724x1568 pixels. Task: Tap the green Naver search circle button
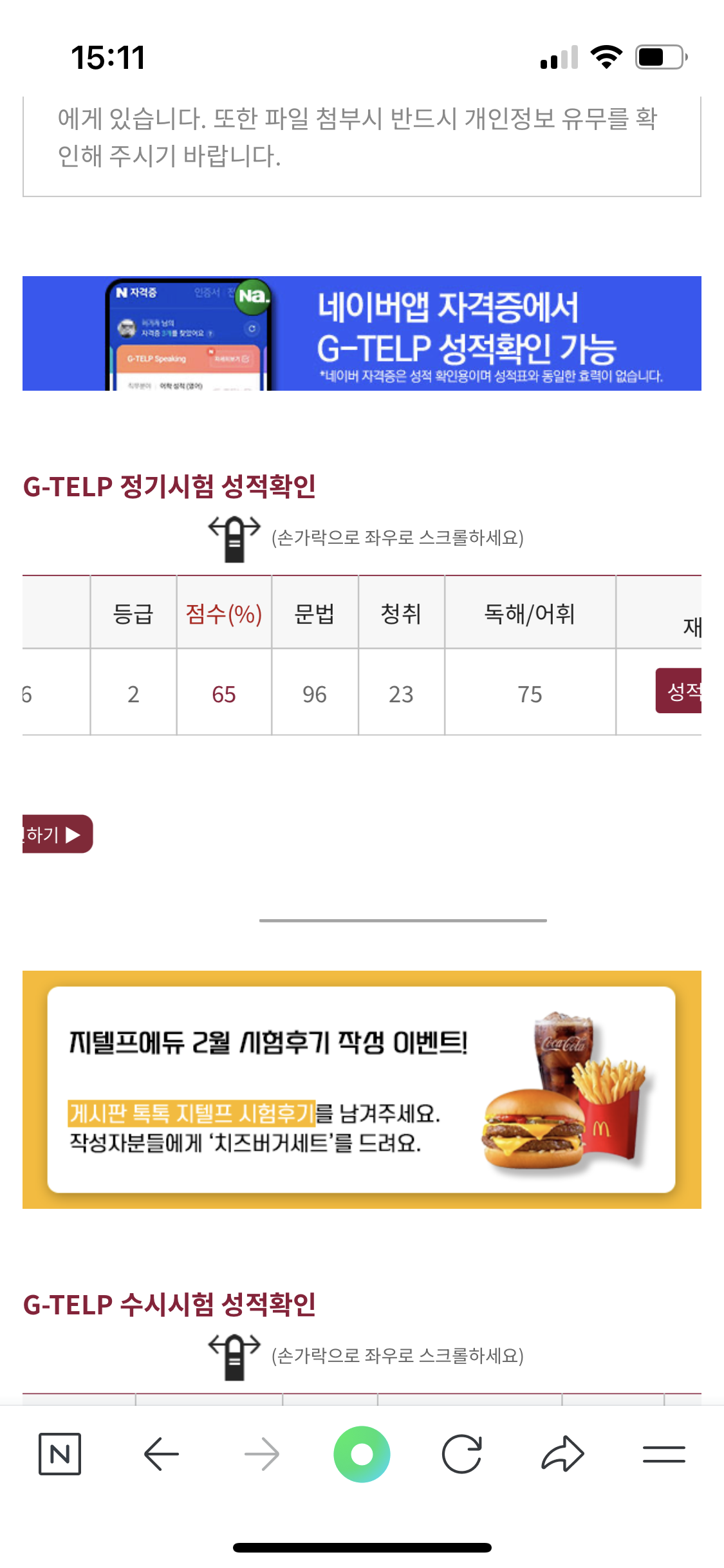[362, 1453]
